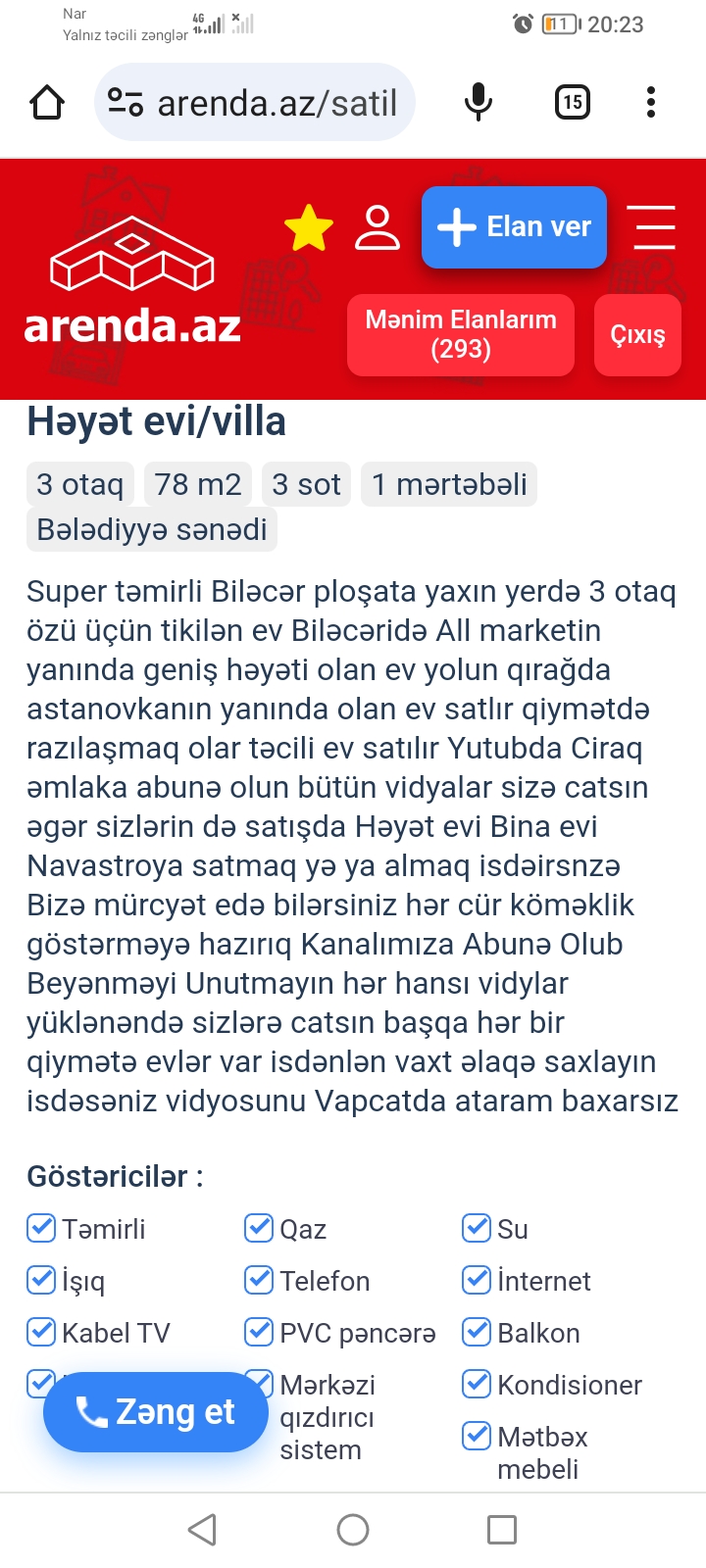Open the arenda.az address bar
706x1568 pixels.
255,102
